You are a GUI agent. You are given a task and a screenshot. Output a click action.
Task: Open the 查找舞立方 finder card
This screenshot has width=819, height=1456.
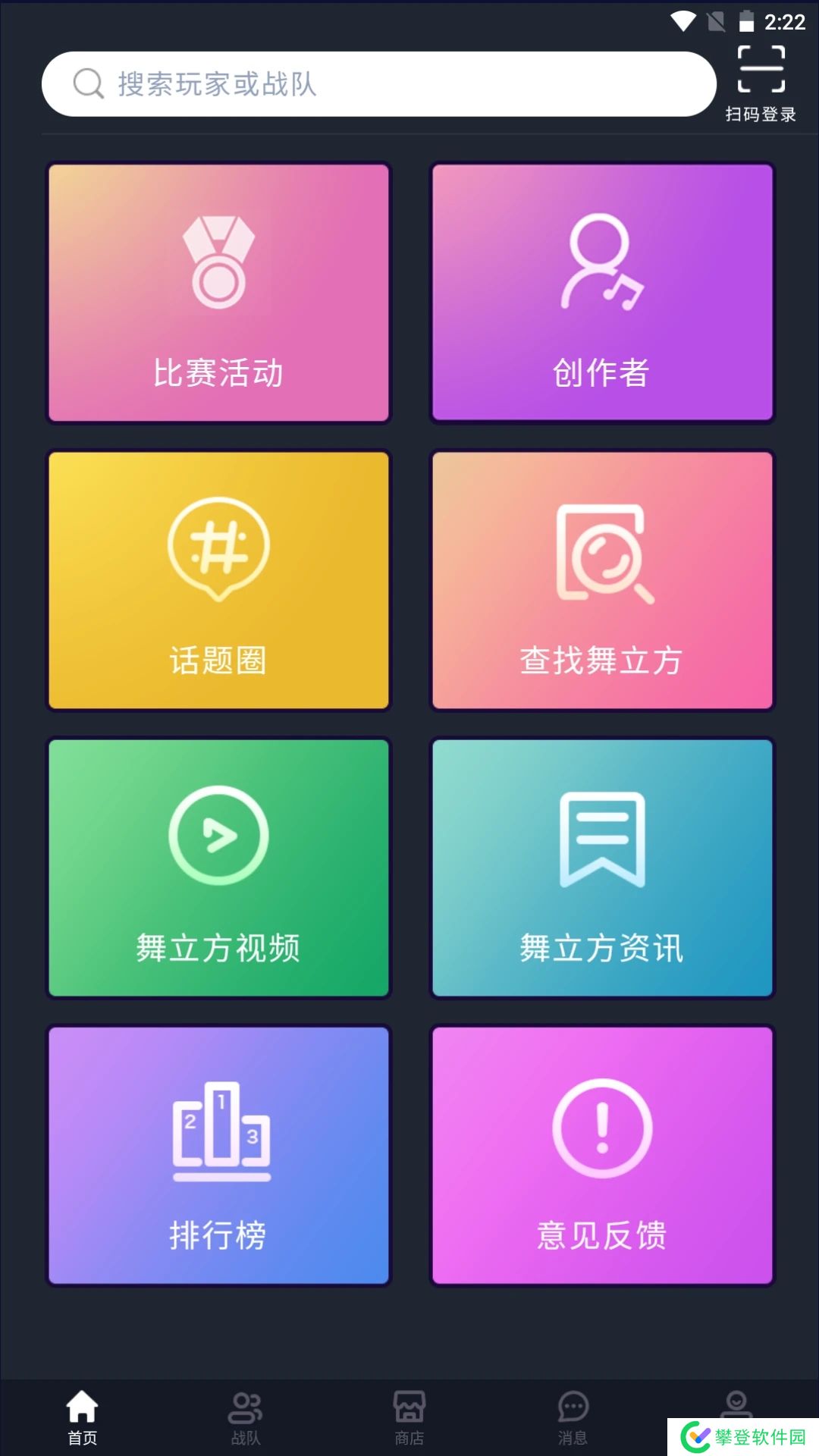602,580
